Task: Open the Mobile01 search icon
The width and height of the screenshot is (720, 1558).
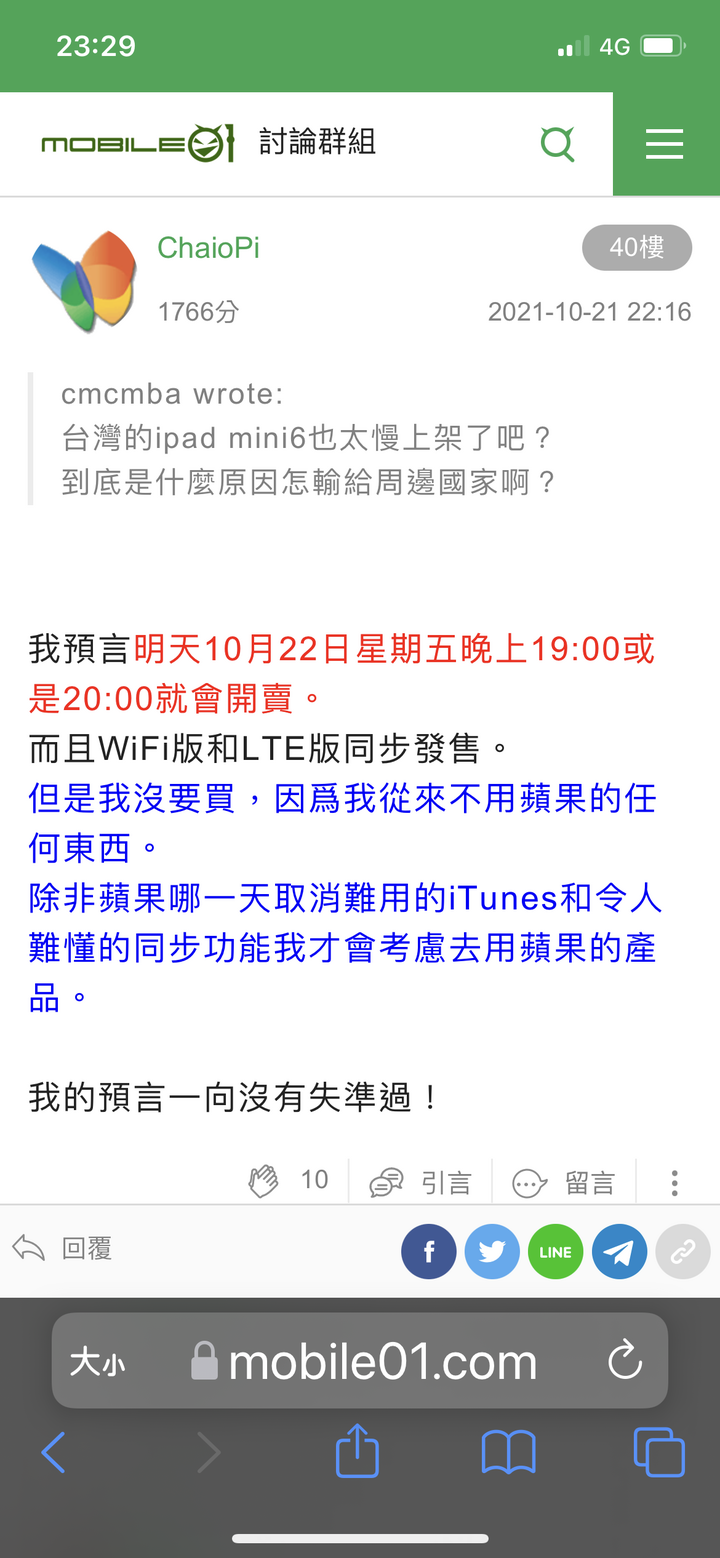Action: pyautogui.click(x=557, y=144)
